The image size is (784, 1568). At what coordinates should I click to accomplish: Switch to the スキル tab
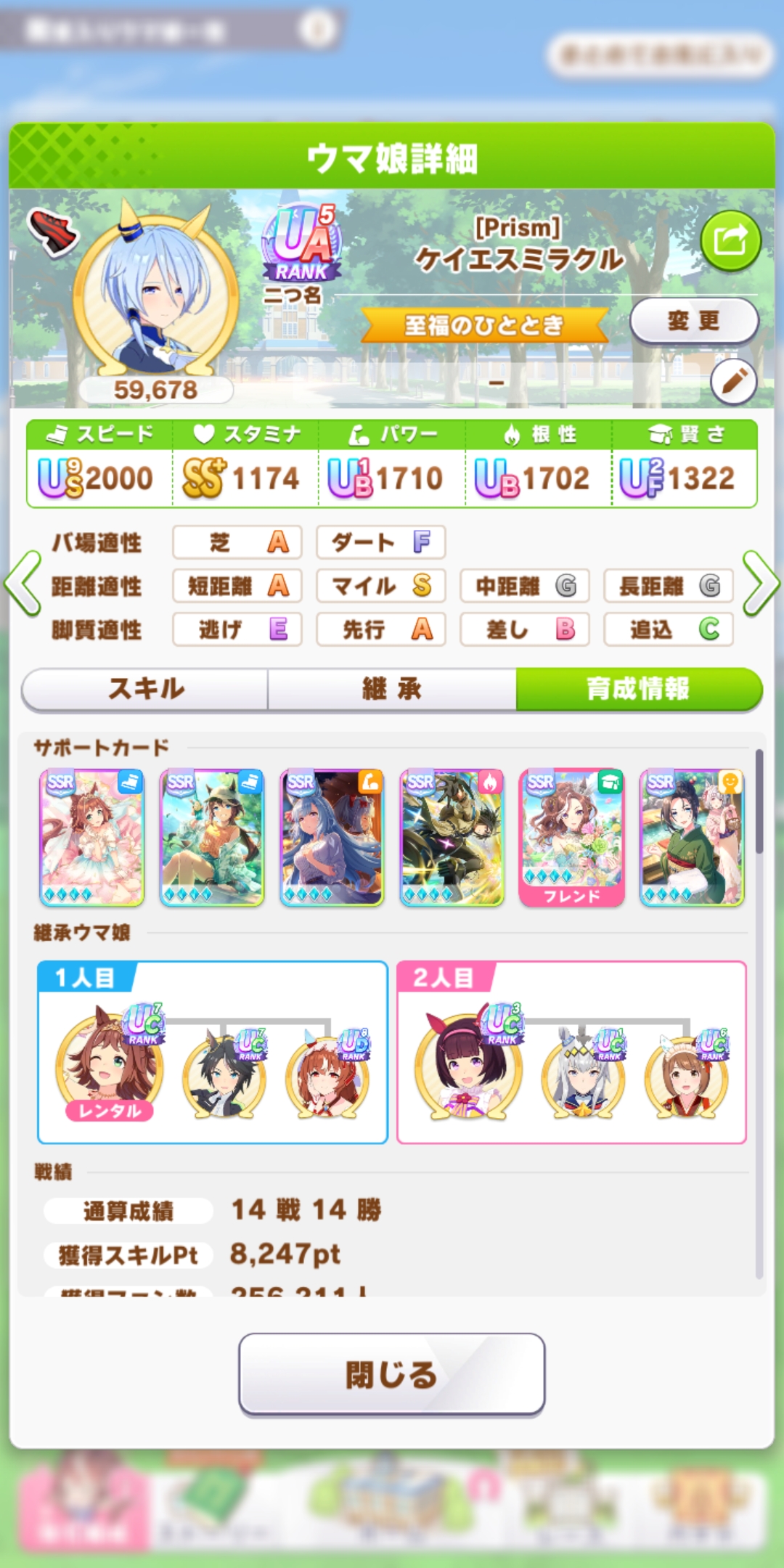coord(146,688)
